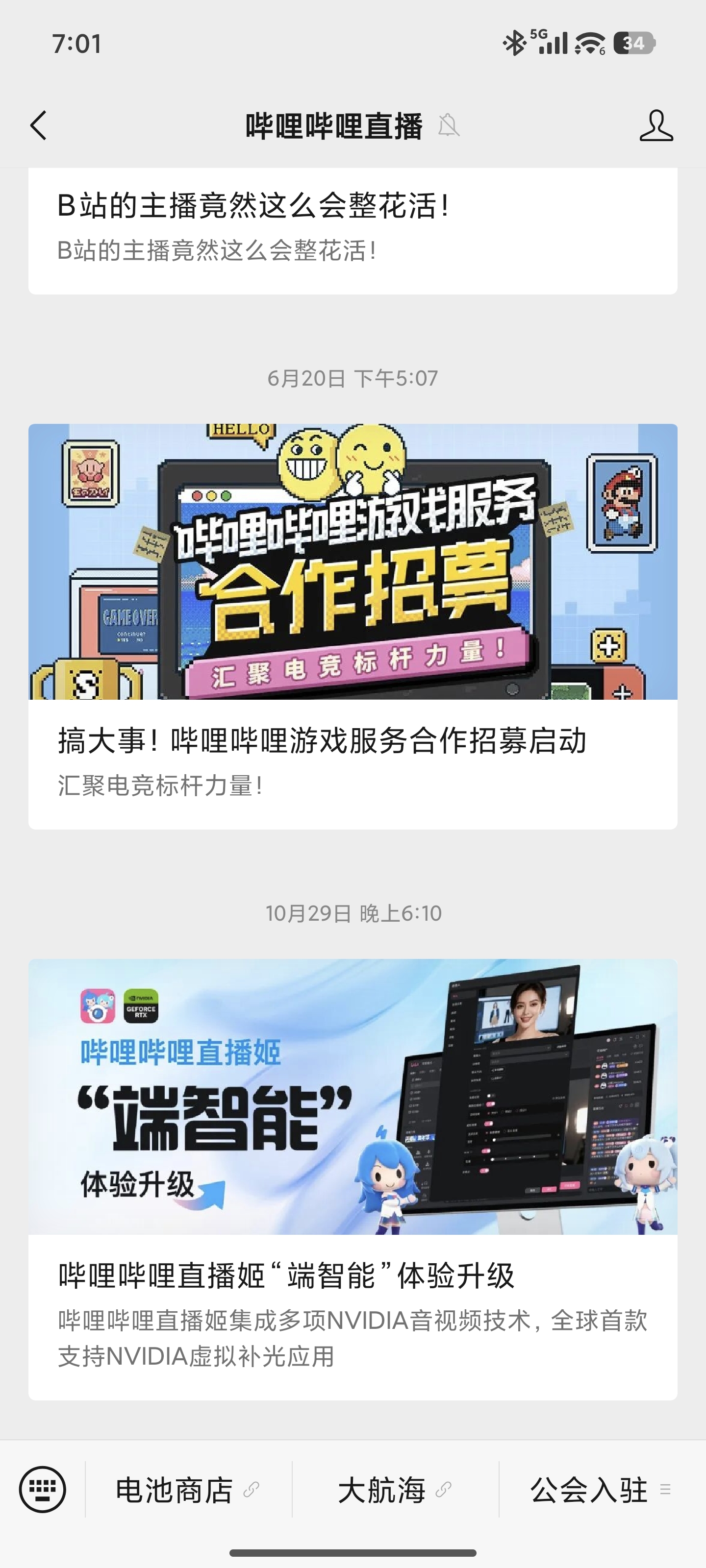Open article B站的主播竟然这么会整花活
This screenshot has width=706, height=1568.
pyautogui.click(x=352, y=226)
